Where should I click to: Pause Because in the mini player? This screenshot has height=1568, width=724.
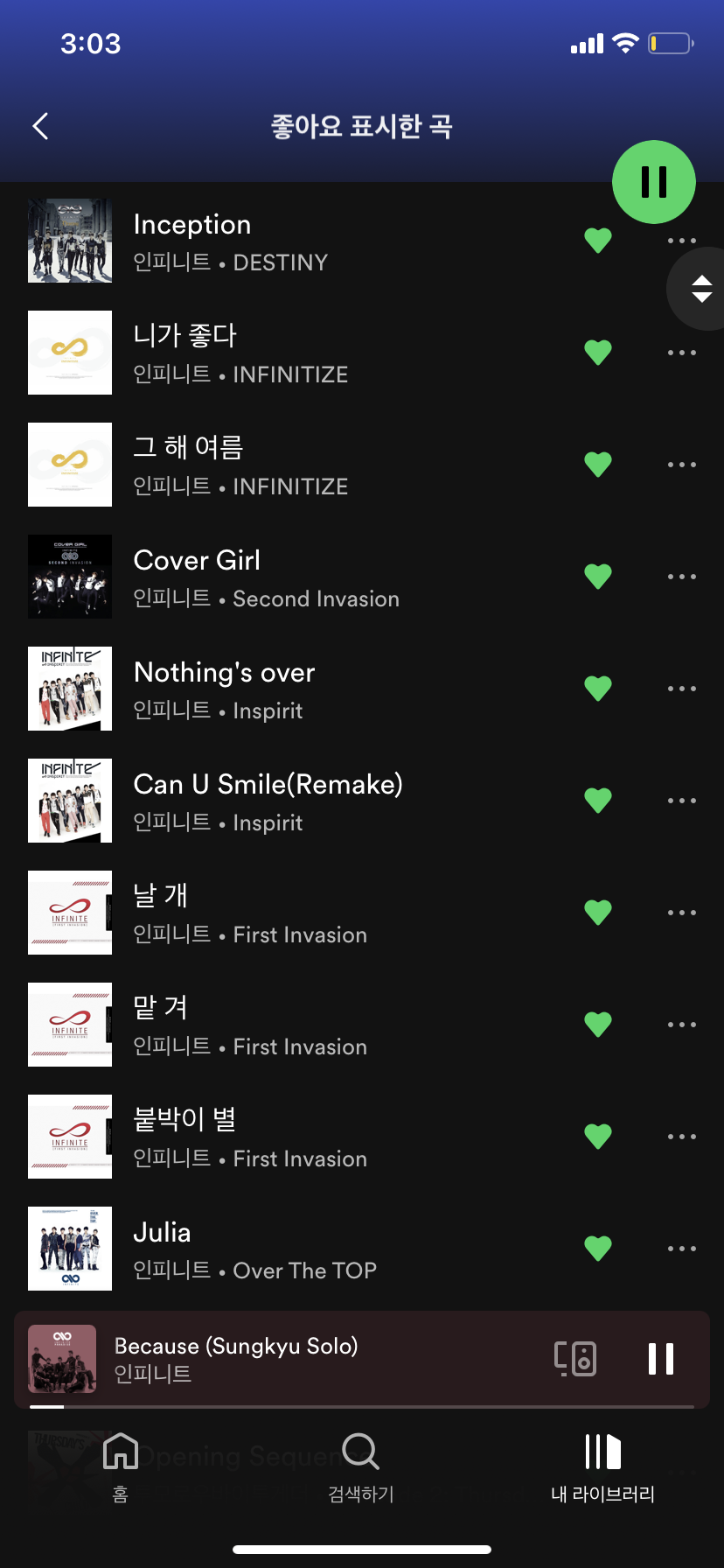(x=661, y=1359)
